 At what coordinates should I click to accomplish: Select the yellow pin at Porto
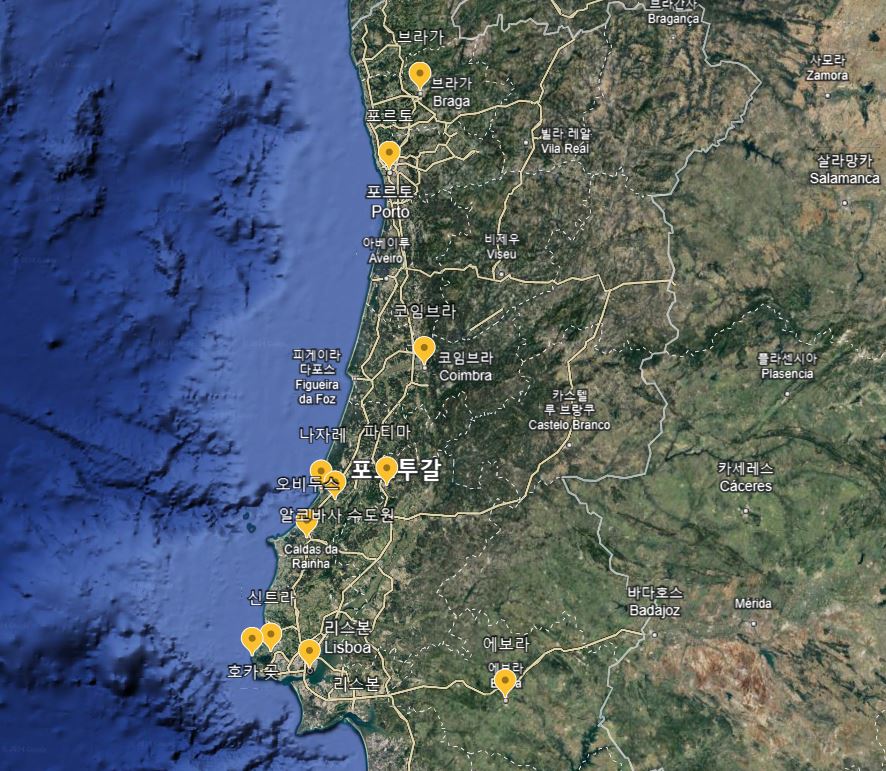[389, 153]
